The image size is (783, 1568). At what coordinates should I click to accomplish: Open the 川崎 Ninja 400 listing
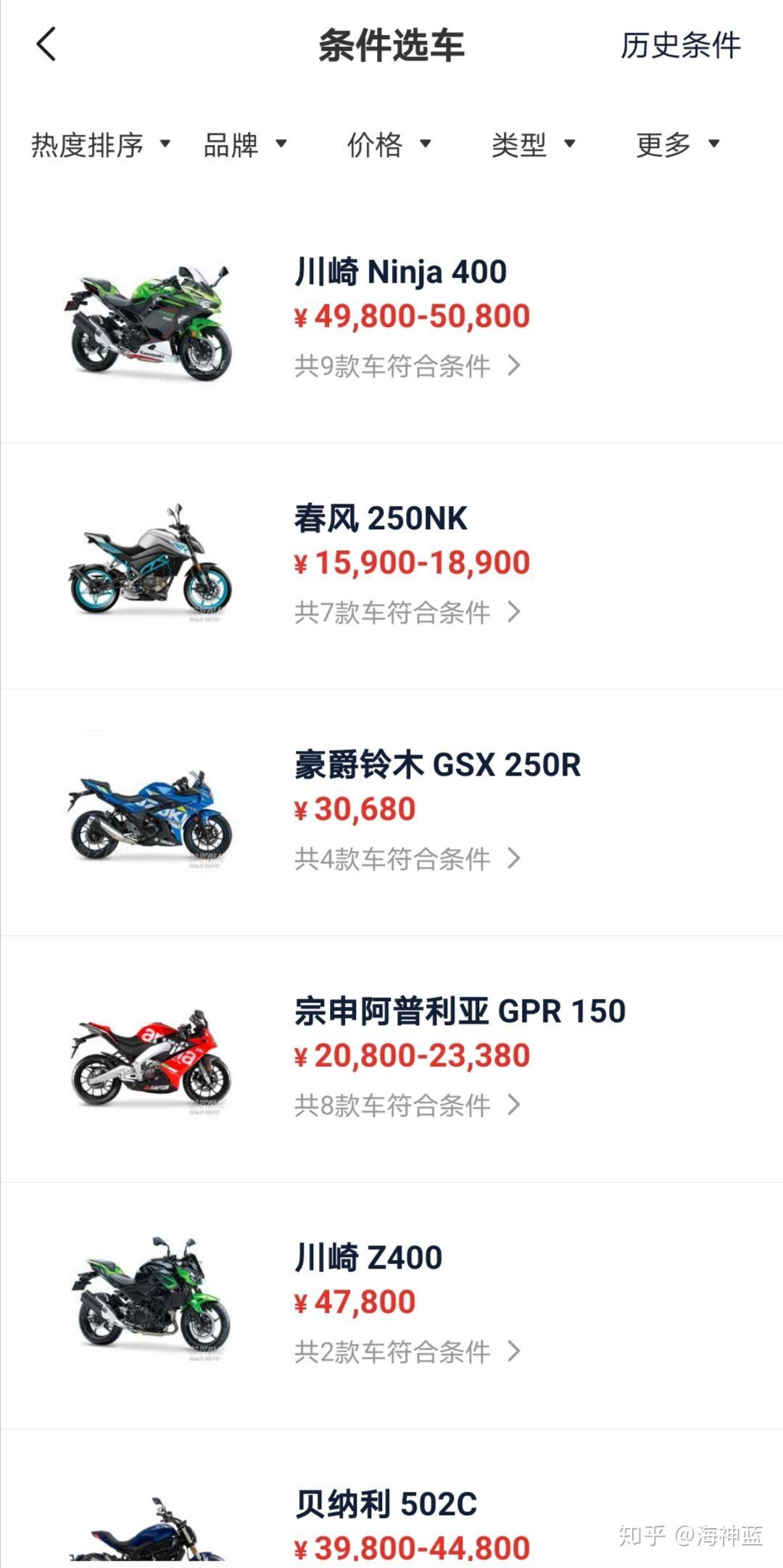coord(391,319)
